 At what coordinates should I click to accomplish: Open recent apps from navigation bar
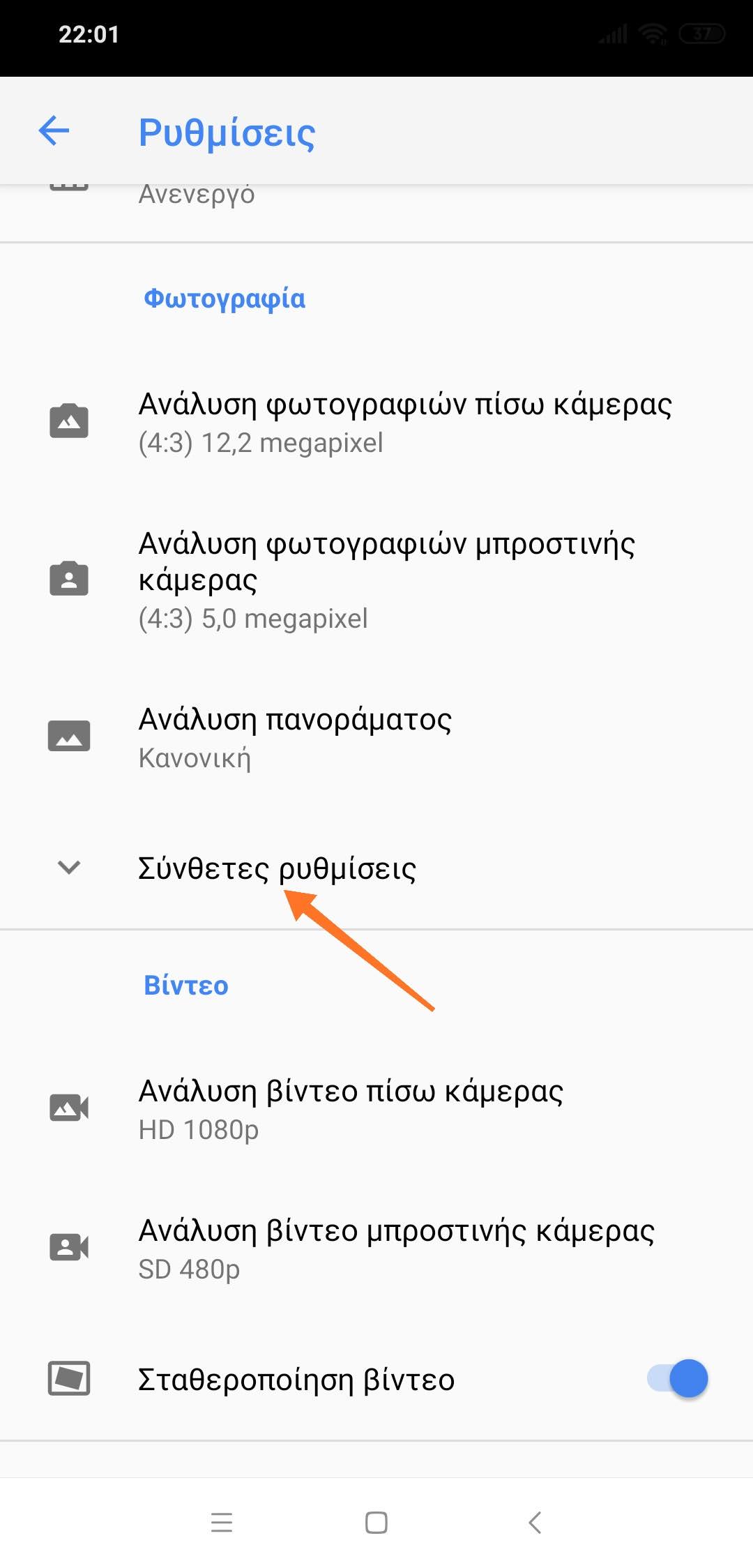point(222,1522)
